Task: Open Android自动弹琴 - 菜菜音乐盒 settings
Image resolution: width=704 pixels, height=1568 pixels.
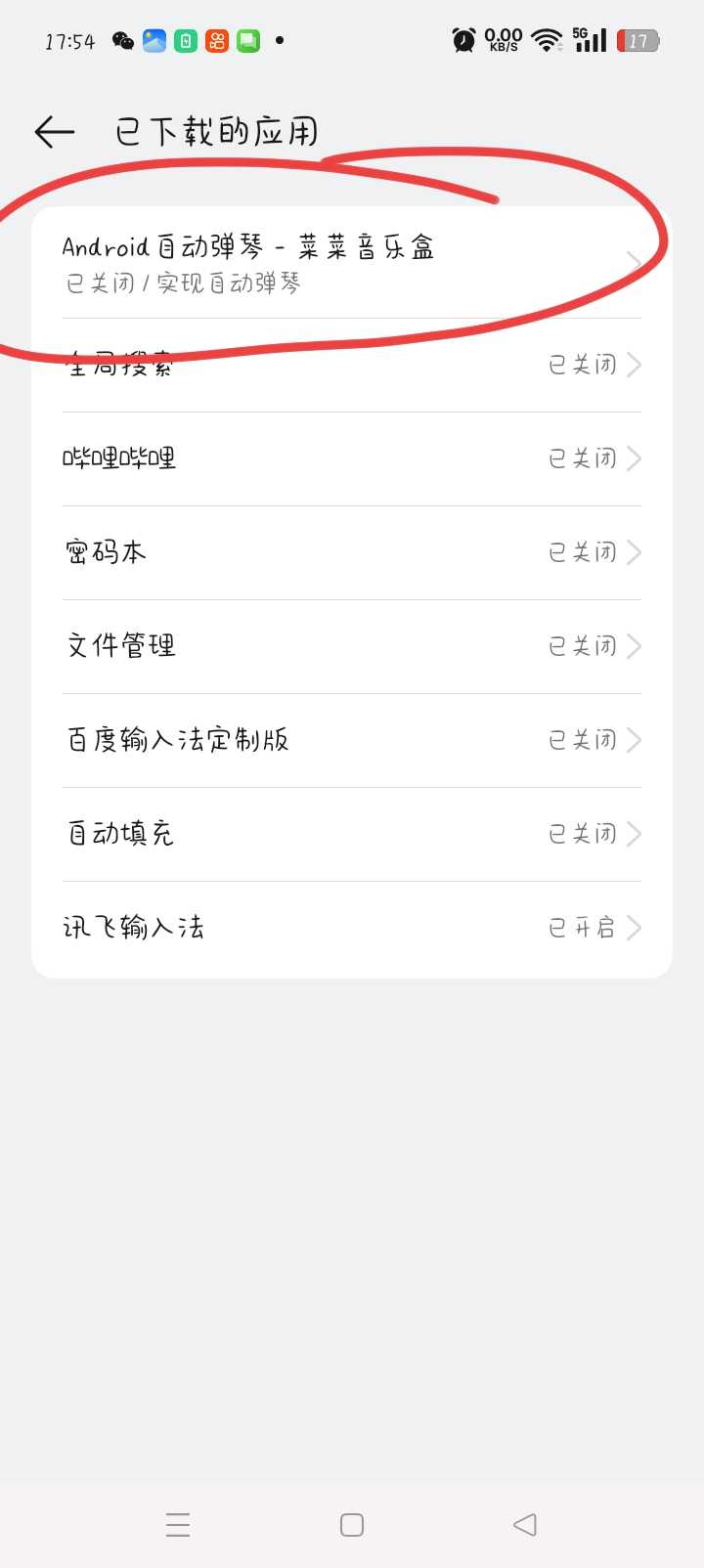Action: point(351,263)
